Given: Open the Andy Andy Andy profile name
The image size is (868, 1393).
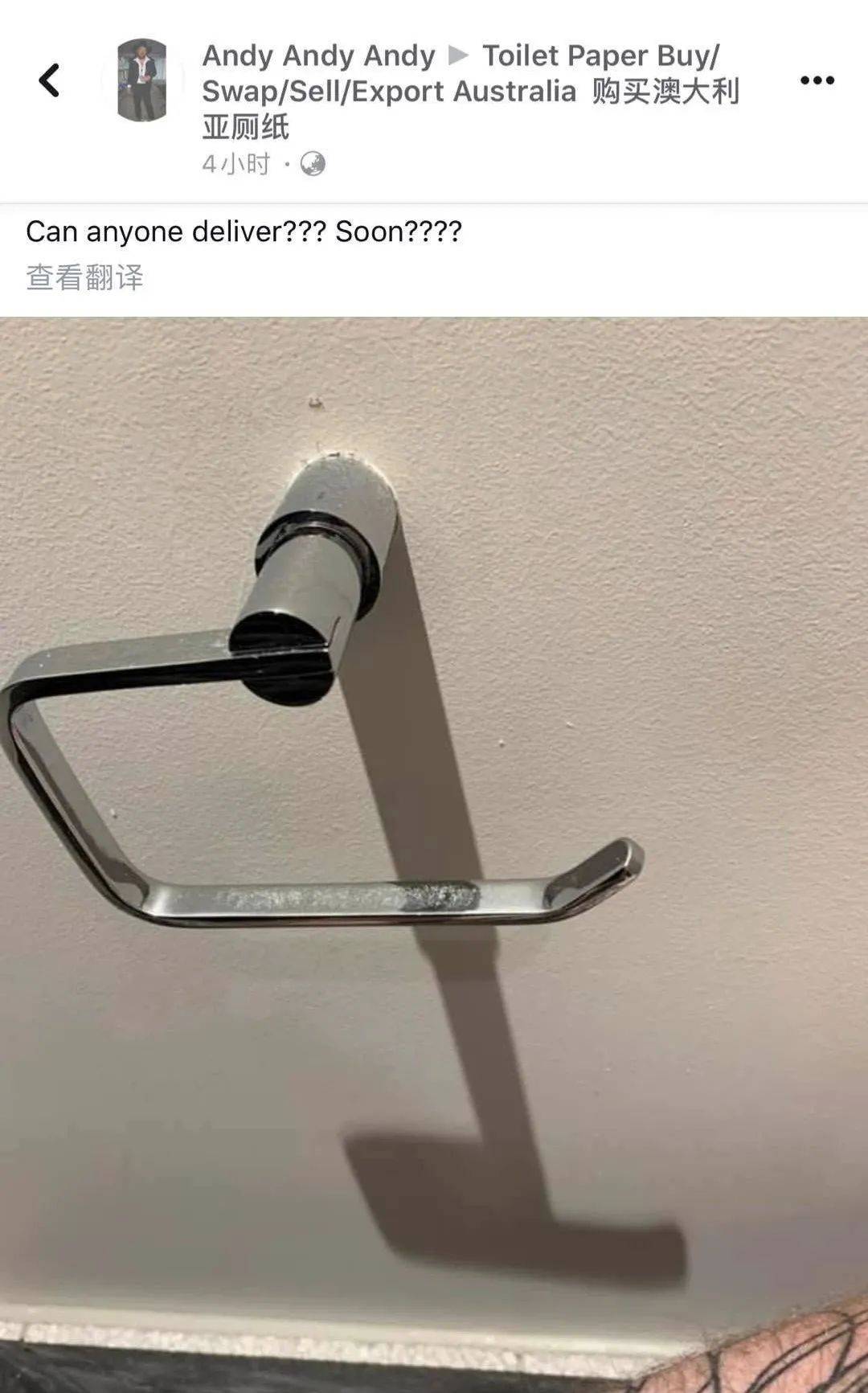Looking at the screenshot, I should (x=318, y=55).
